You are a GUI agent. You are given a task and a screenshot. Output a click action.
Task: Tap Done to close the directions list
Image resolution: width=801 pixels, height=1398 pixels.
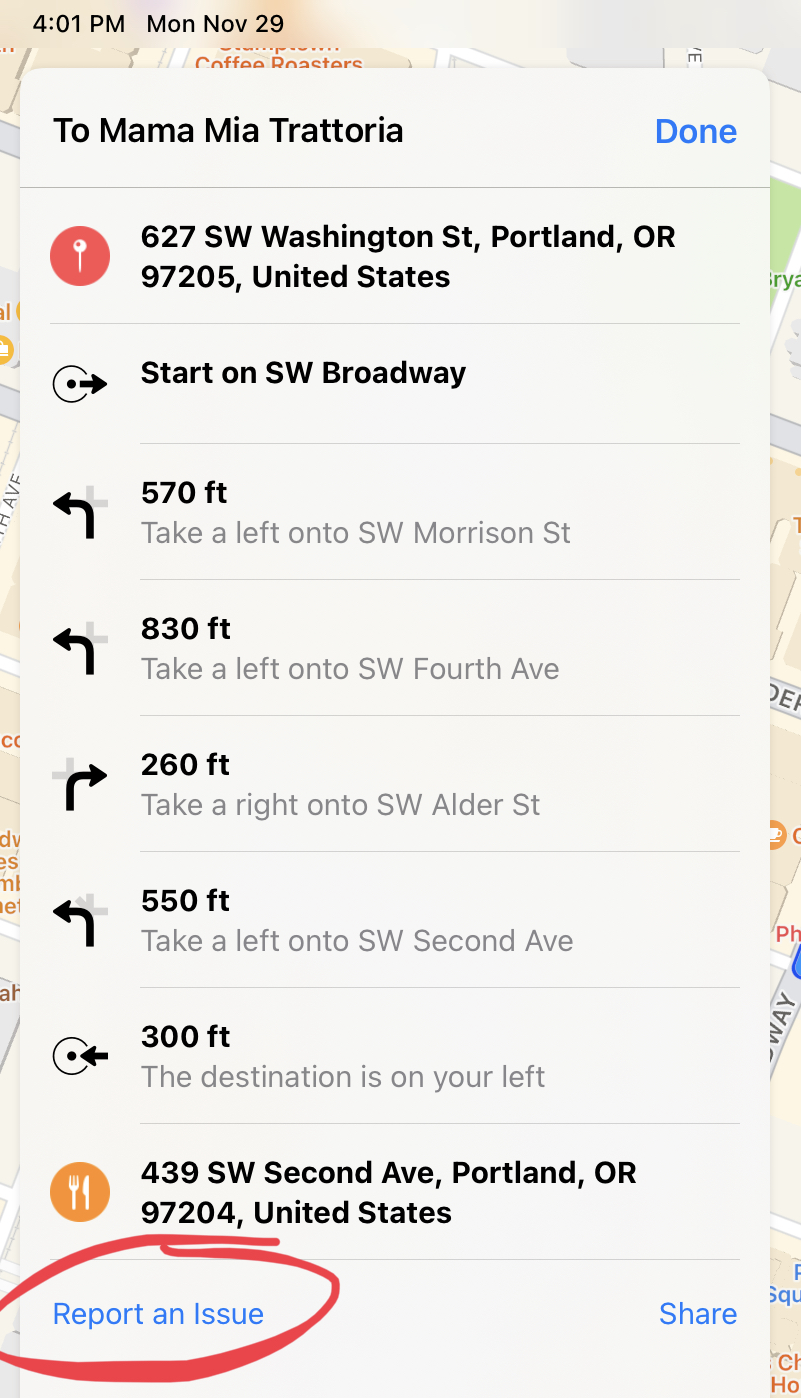[695, 132]
